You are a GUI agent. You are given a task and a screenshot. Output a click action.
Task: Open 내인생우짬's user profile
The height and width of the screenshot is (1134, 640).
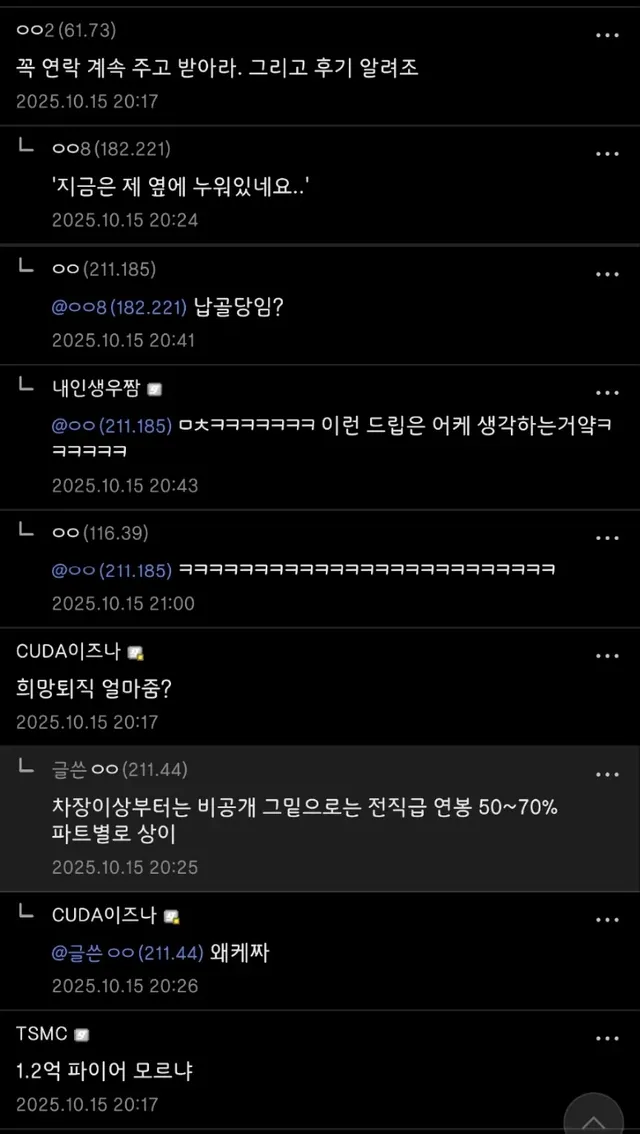click(x=99, y=388)
